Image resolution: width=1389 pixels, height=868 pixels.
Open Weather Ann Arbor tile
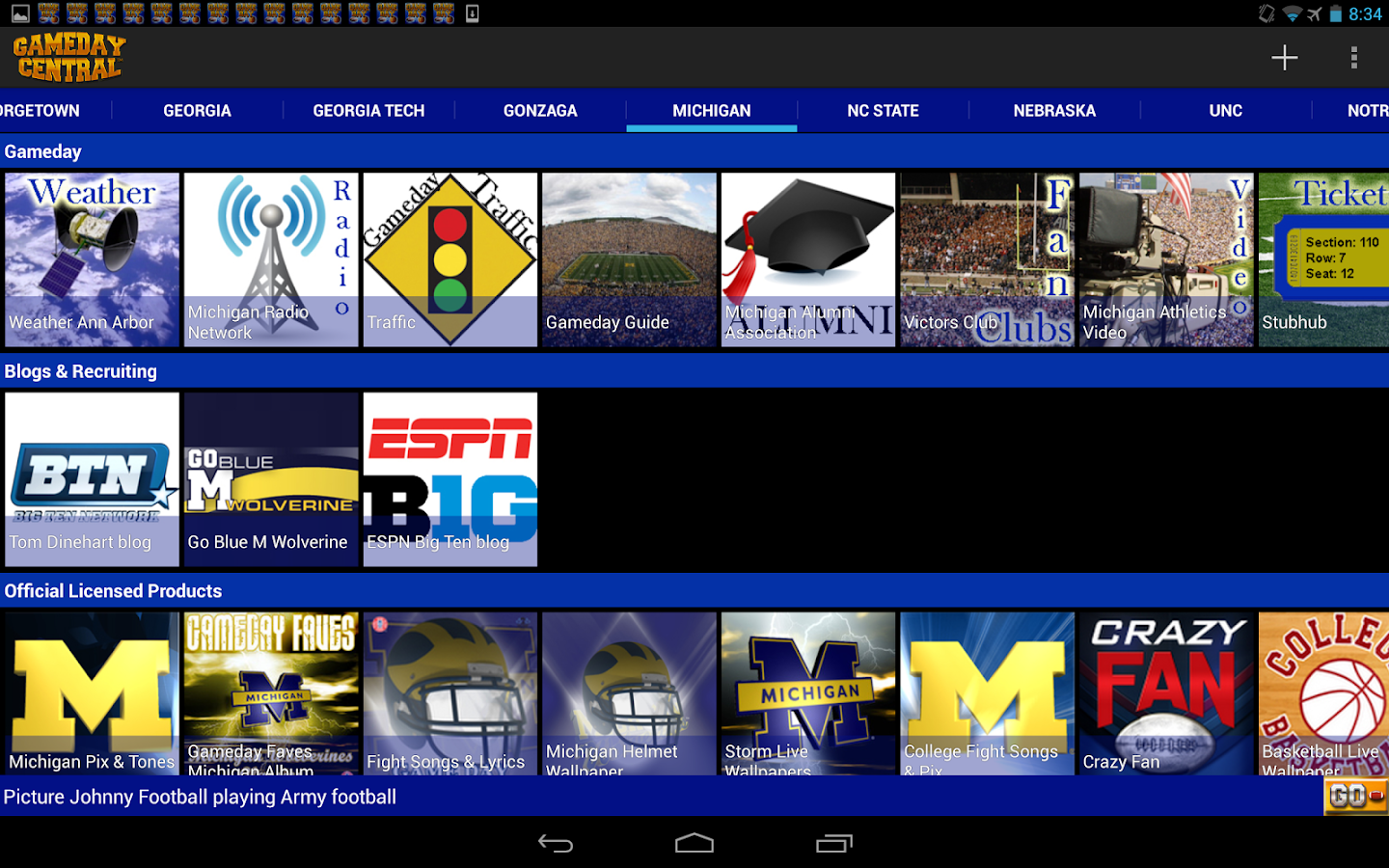pyautogui.click(x=93, y=259)
